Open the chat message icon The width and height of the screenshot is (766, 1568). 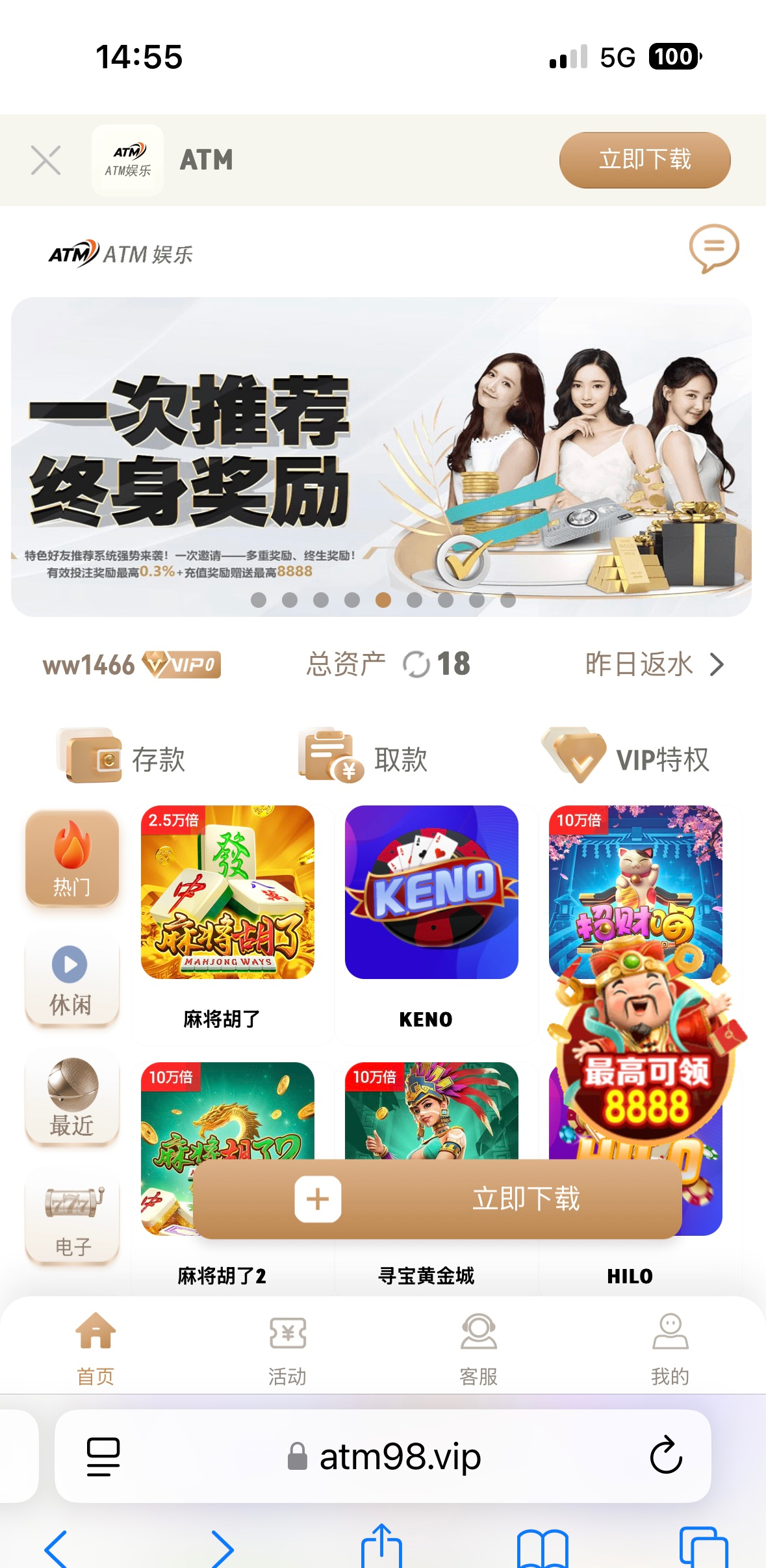click(x=714, y=248)
